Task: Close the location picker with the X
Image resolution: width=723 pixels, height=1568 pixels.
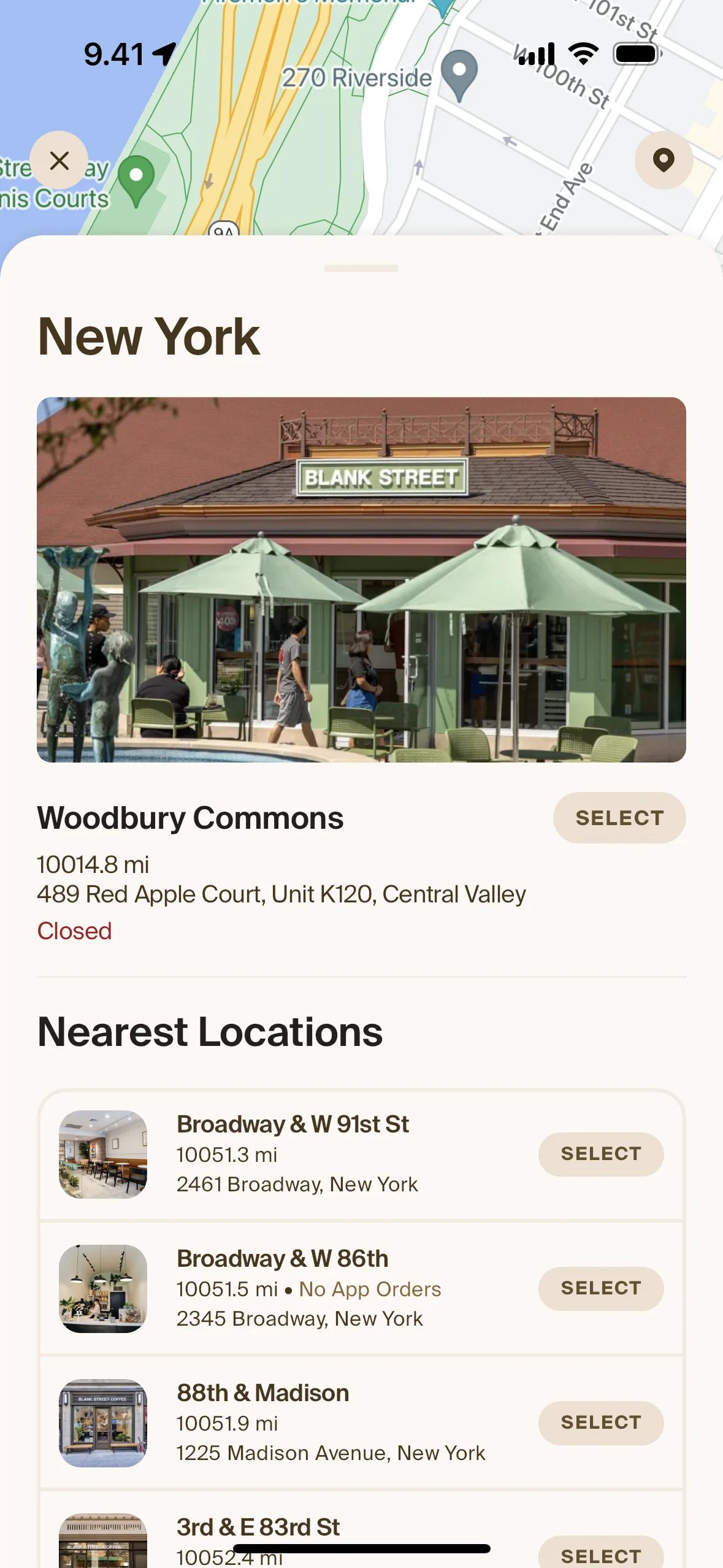Action: (59, 160)
